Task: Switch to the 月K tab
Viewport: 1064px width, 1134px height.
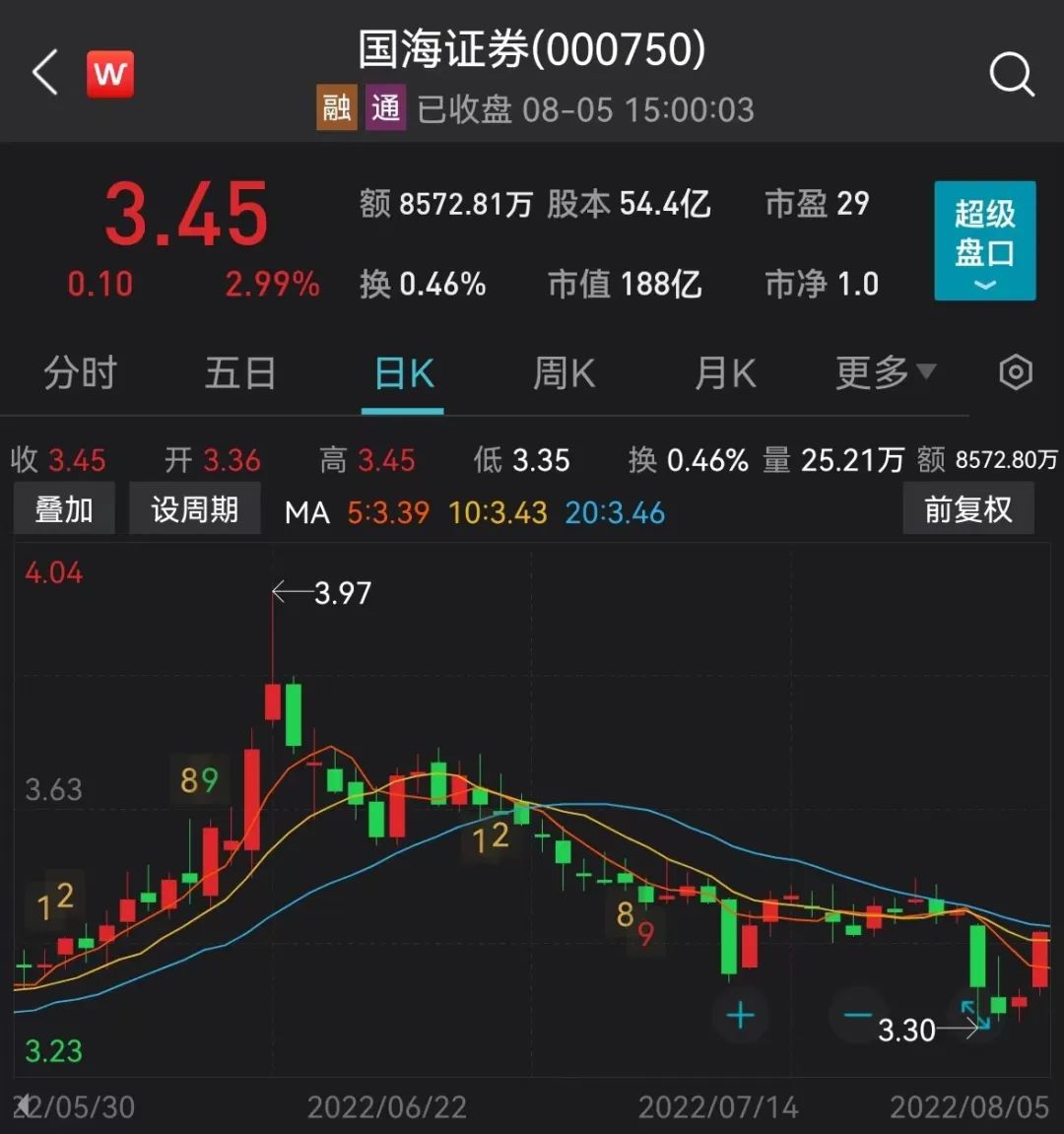Action: tap(725, 374)
